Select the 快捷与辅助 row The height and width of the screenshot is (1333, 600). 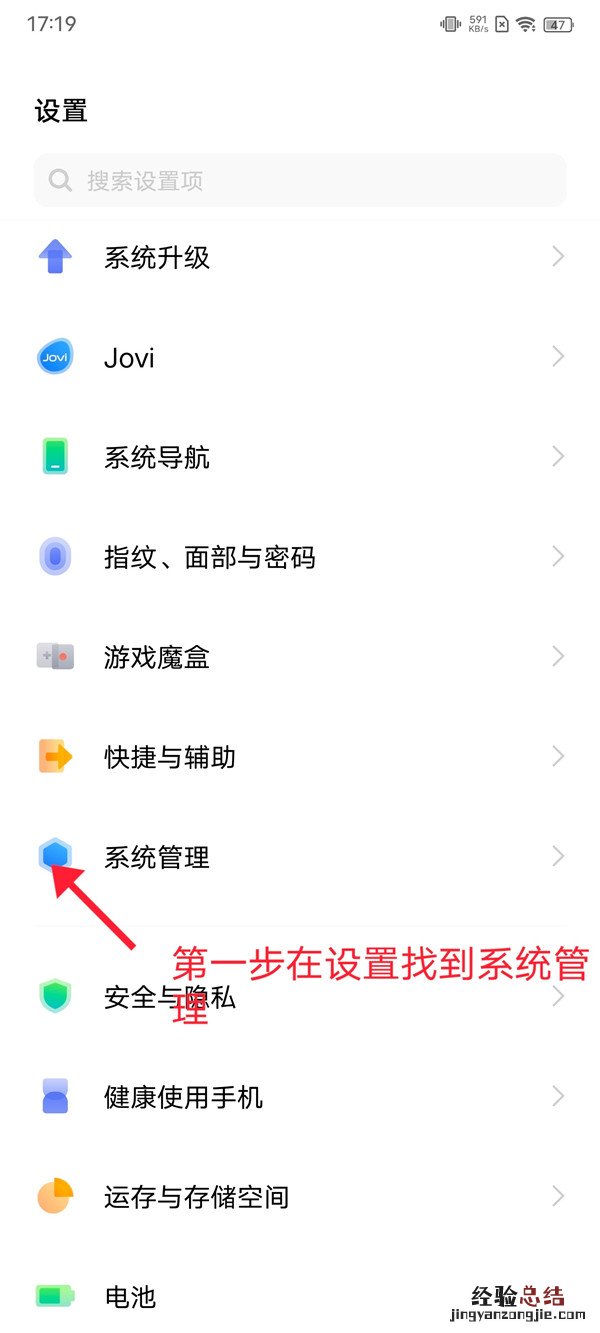(300, 757)
